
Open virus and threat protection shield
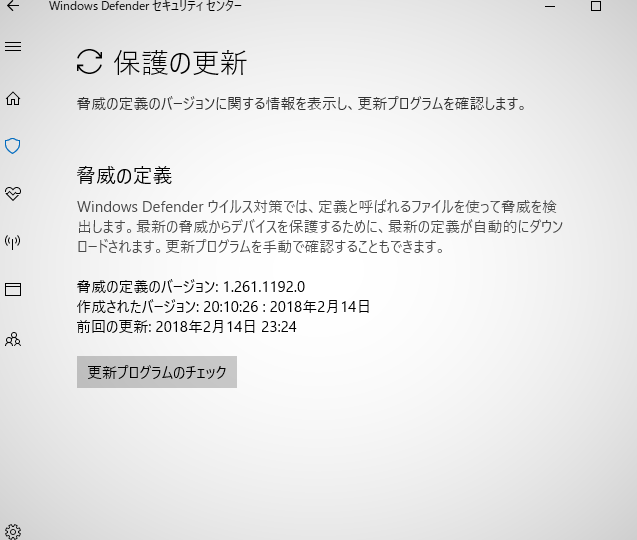(13, 146)
